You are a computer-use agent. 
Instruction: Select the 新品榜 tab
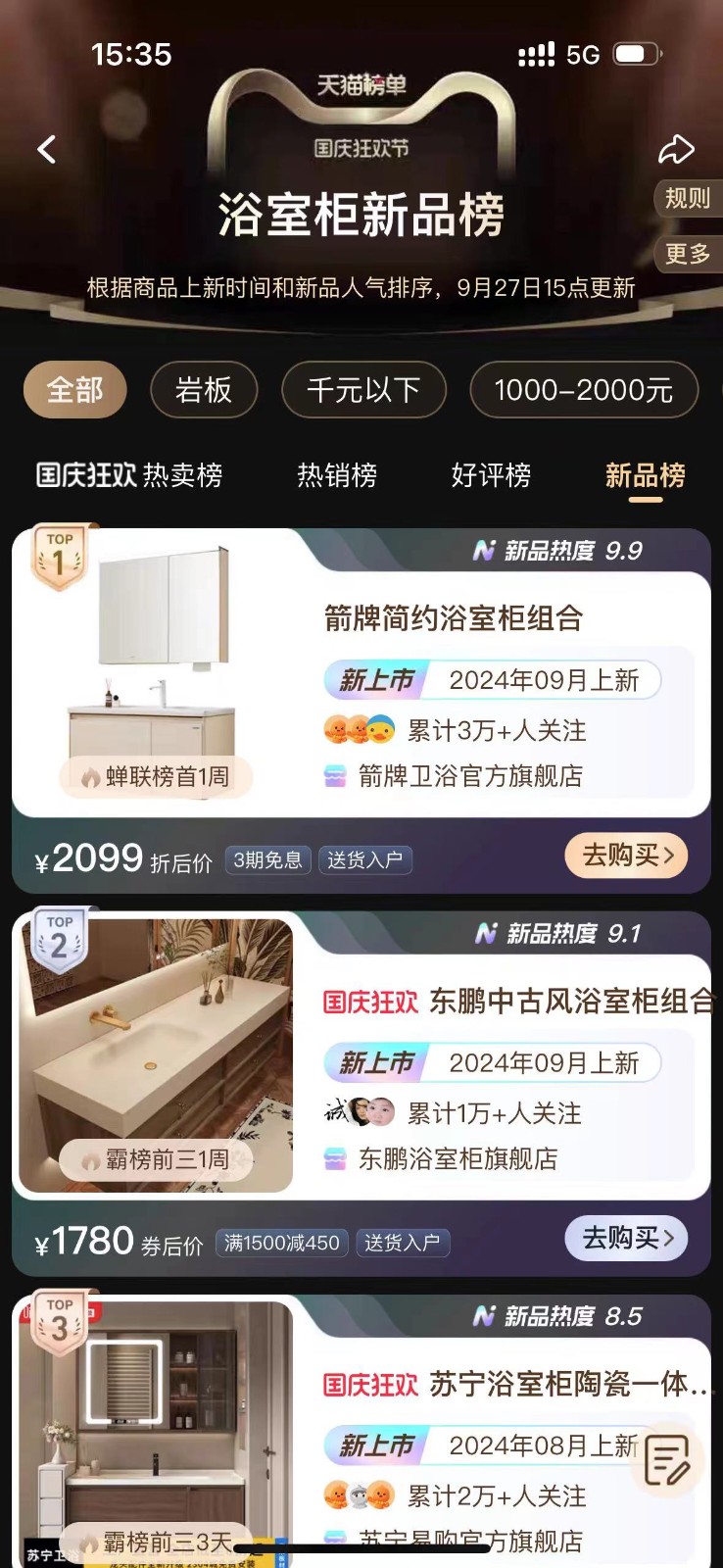[645, 475]
